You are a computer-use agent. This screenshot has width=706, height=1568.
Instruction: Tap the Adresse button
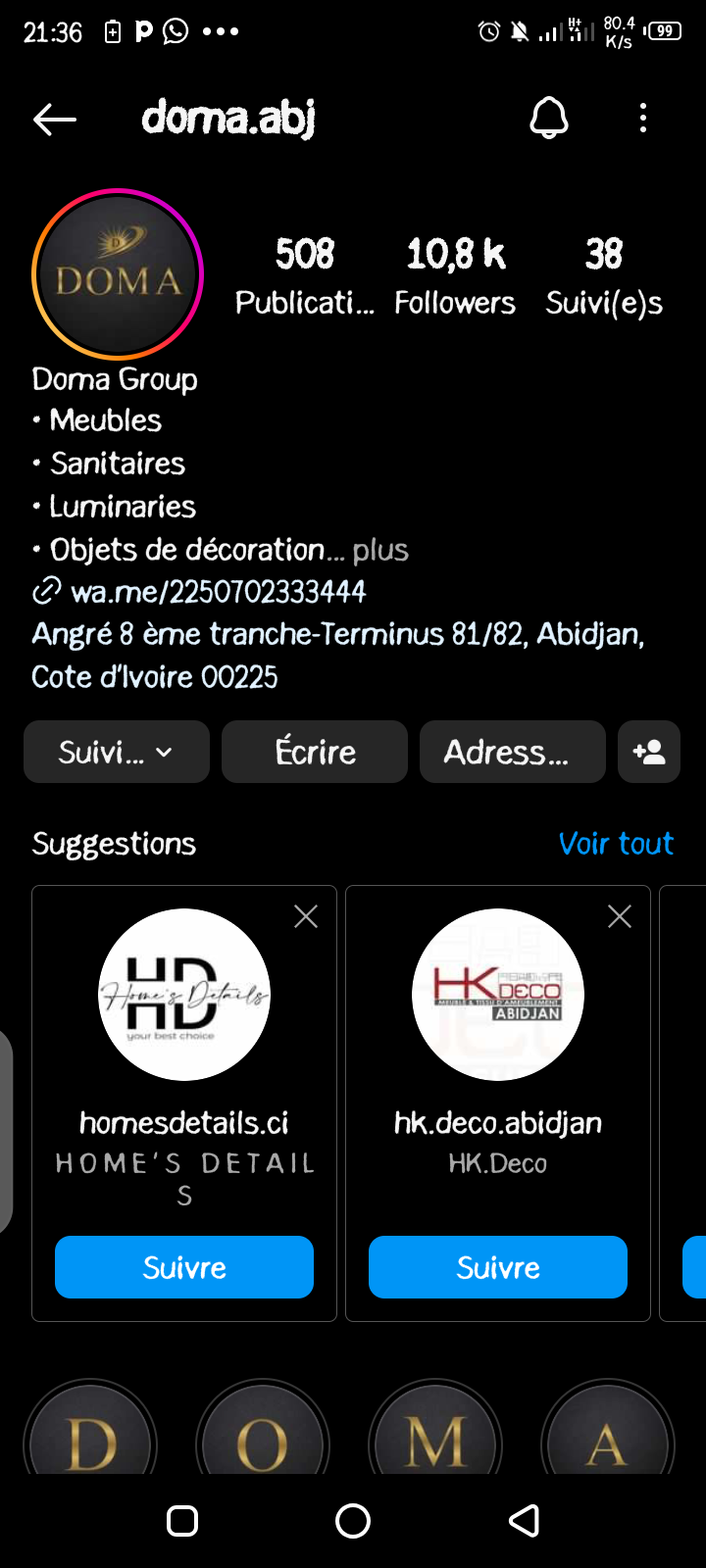tap(513, 752)
